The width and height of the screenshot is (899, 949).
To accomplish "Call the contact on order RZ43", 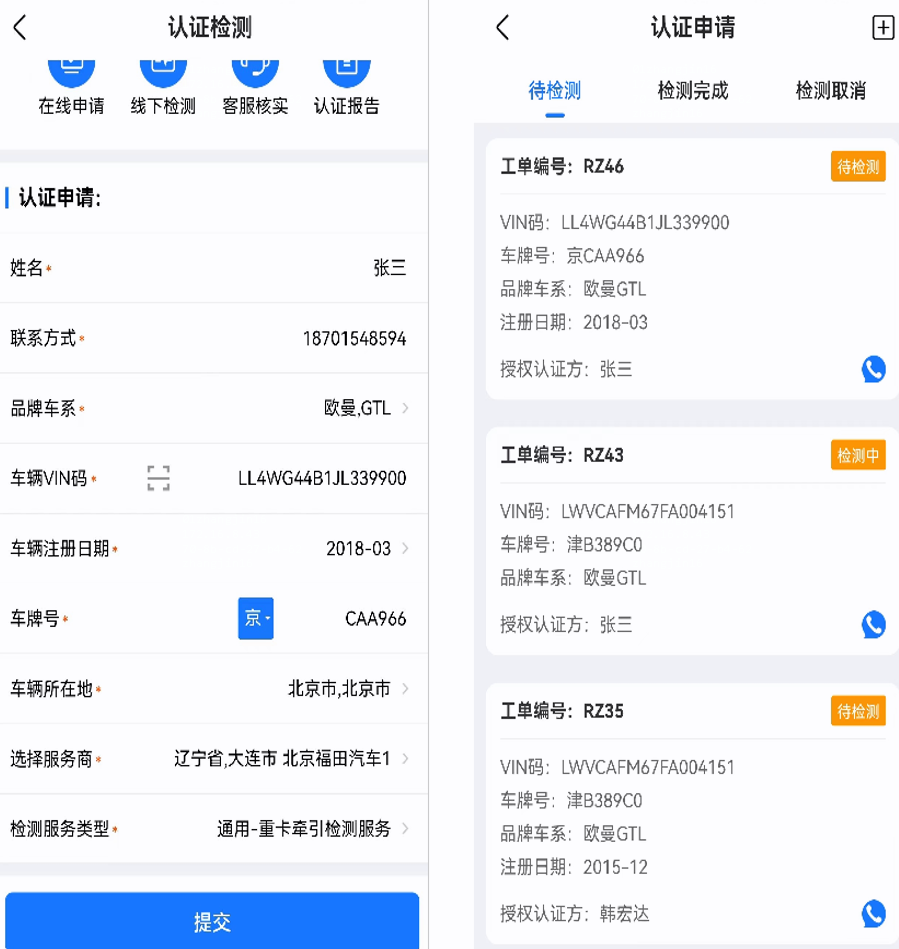I will tap(873, 625).
